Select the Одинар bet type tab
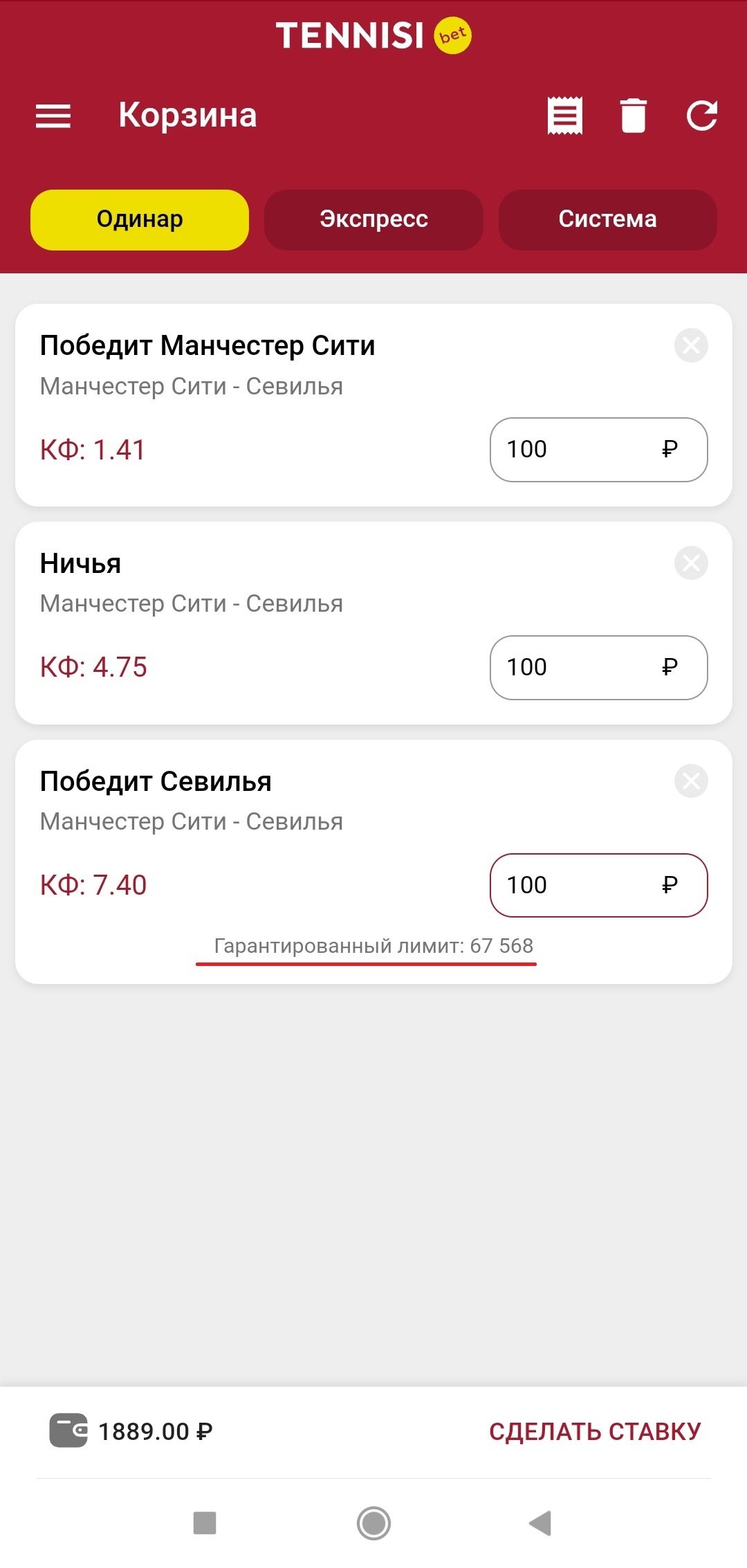Viewport: 747px width, 1568px height. click(x=140, y=219)
